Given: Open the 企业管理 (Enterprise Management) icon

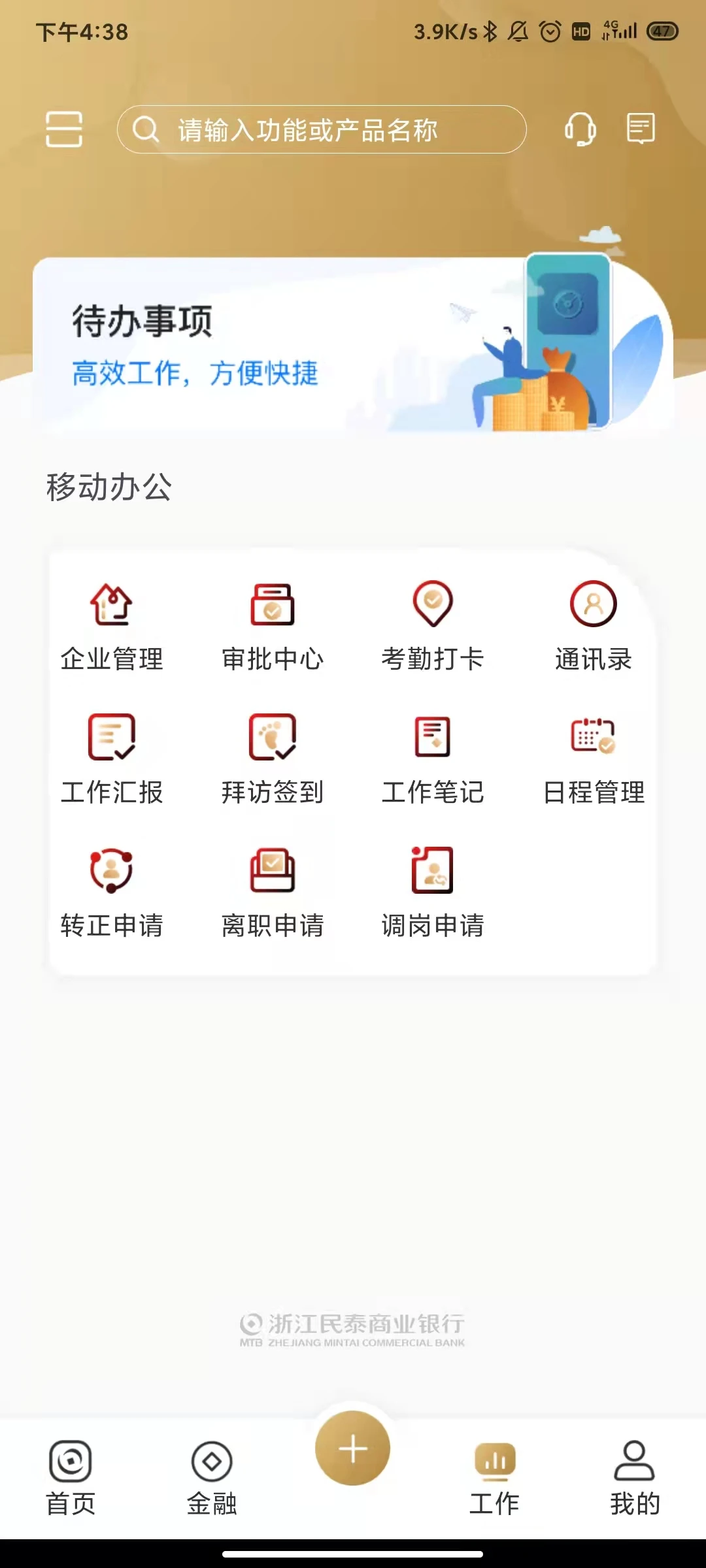Looking at the screenshot, I should [112, 624].
